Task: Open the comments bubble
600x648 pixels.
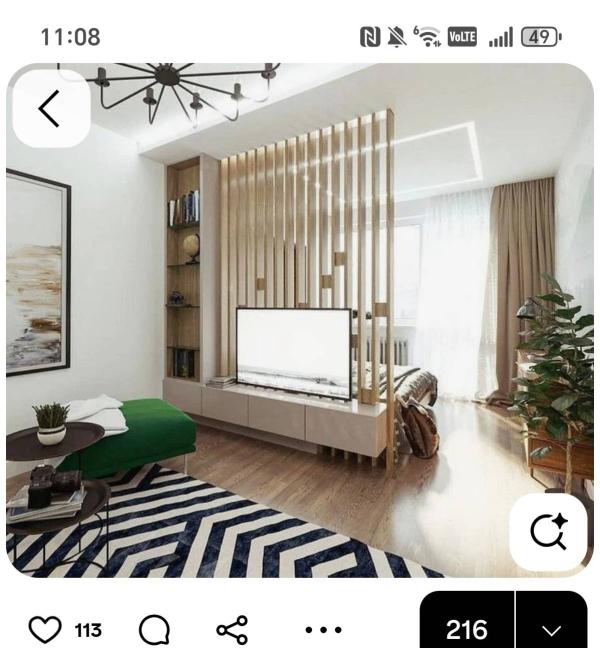Action: click(155, 630)
